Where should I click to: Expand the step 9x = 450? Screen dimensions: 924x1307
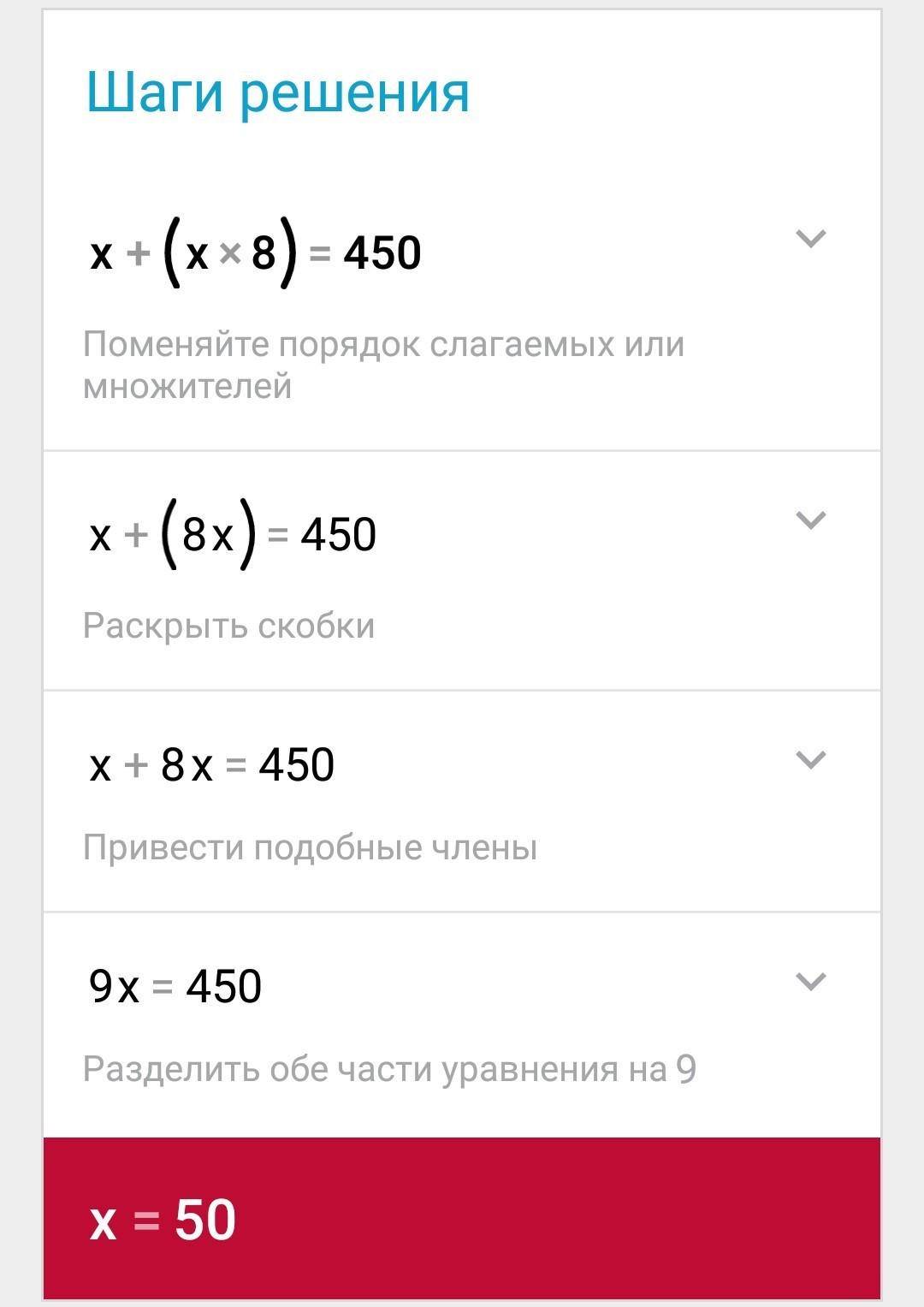tap(810, 981)
